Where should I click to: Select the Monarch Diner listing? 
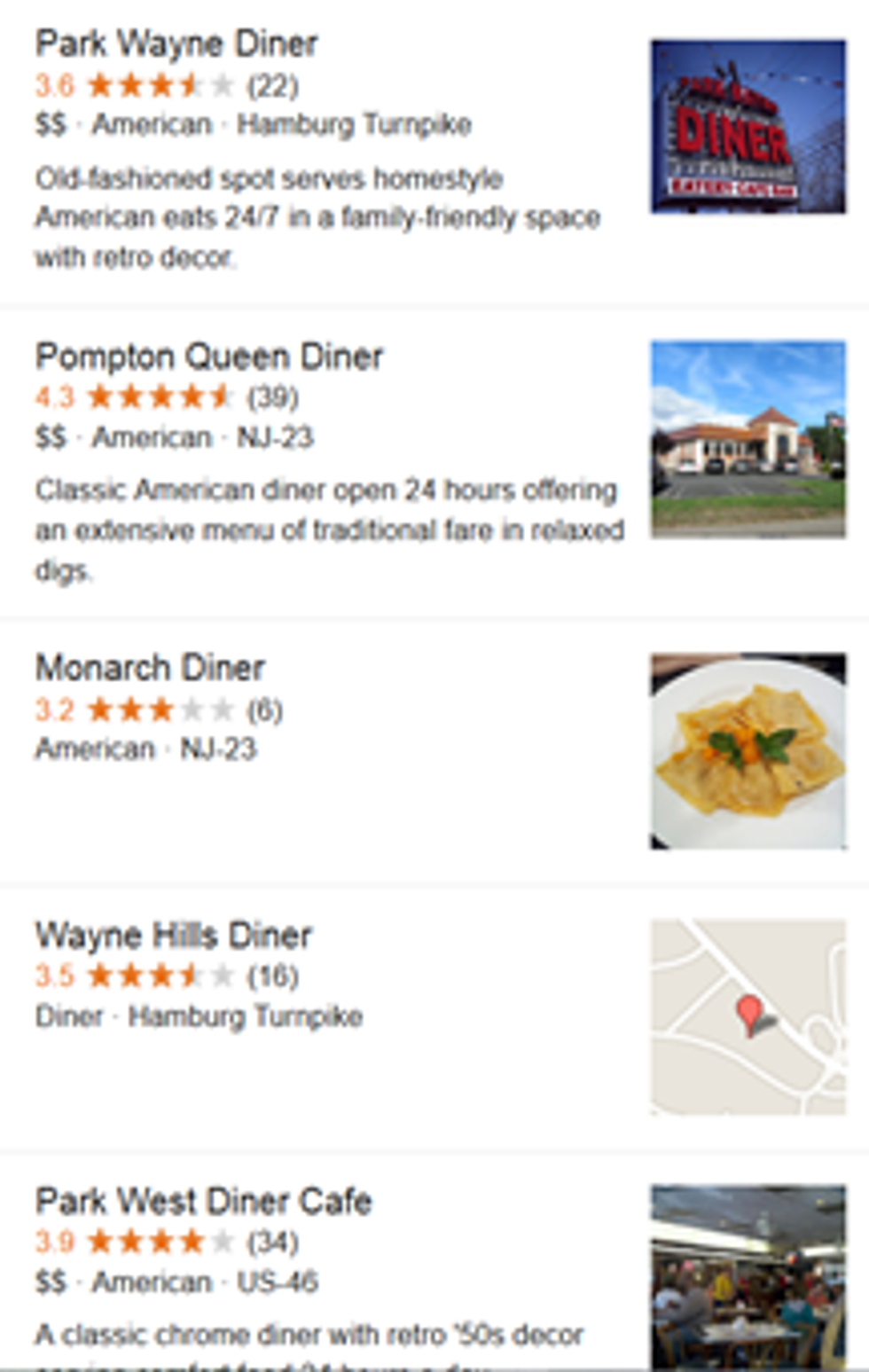pos(150,668)
